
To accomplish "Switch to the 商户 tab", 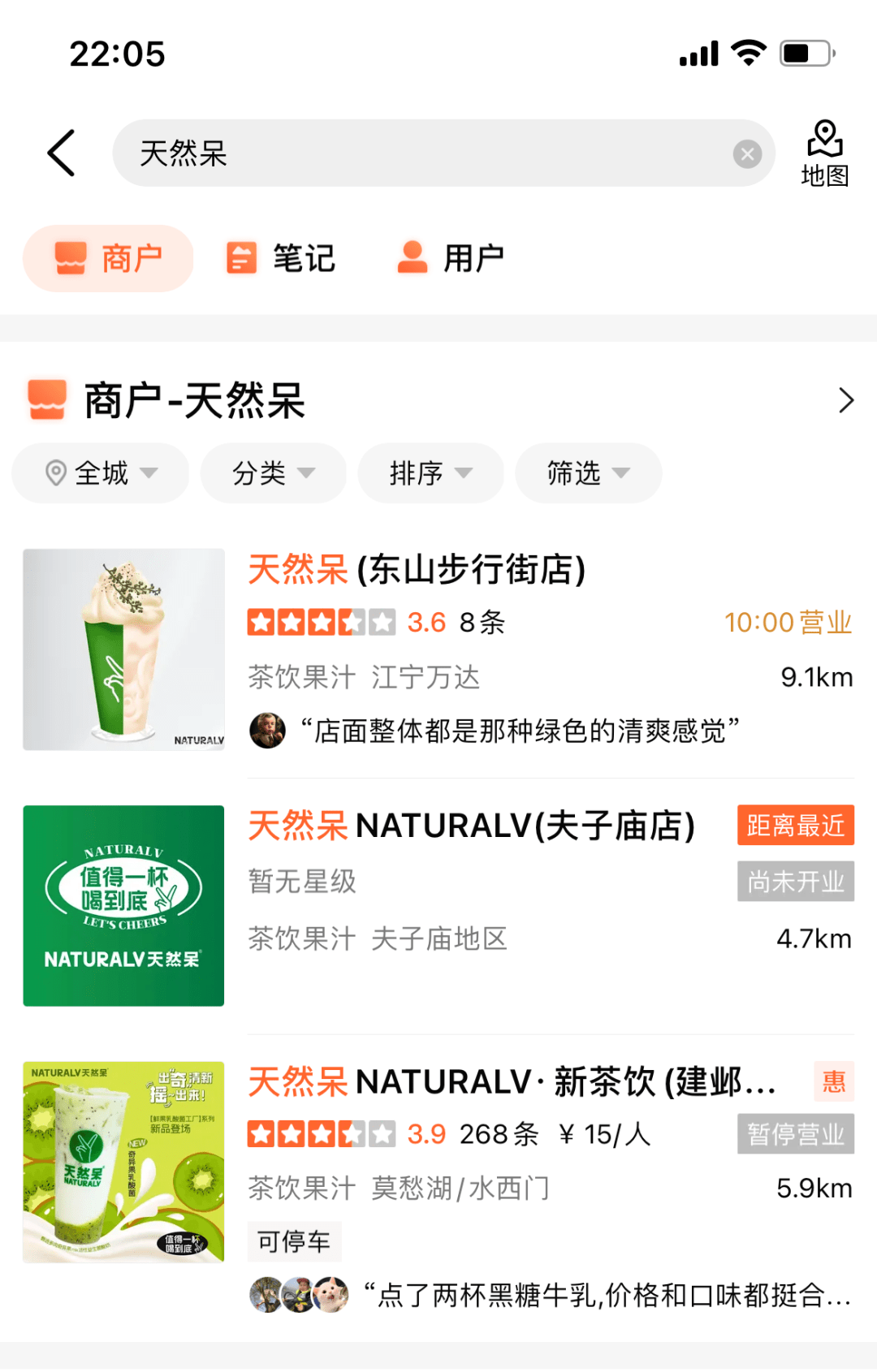I will (109, 259).
